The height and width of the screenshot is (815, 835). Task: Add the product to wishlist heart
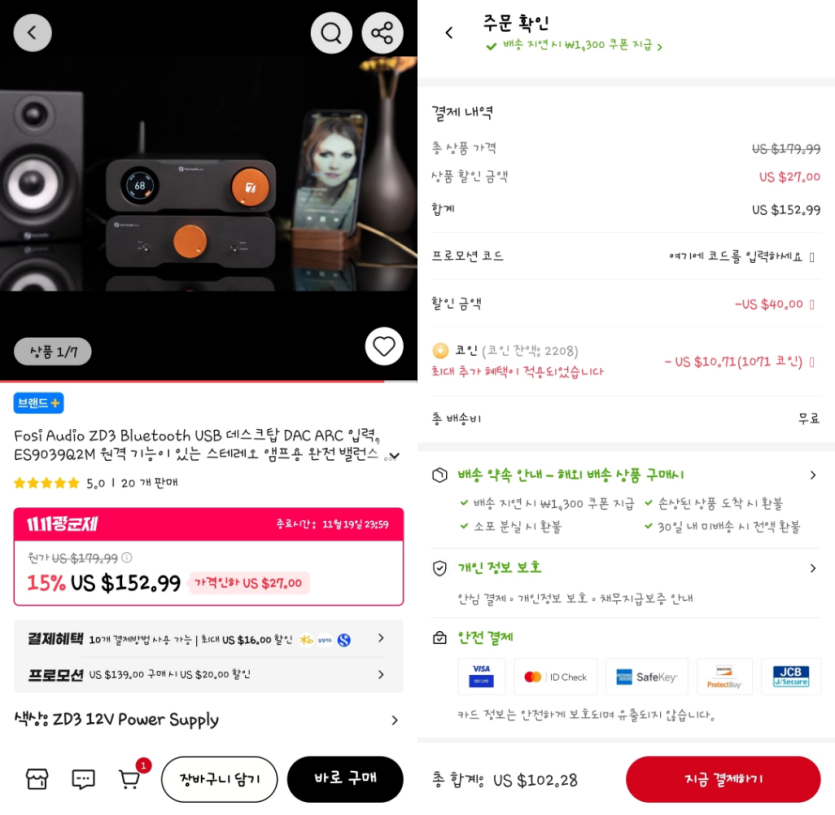click(x=384, y=346)
